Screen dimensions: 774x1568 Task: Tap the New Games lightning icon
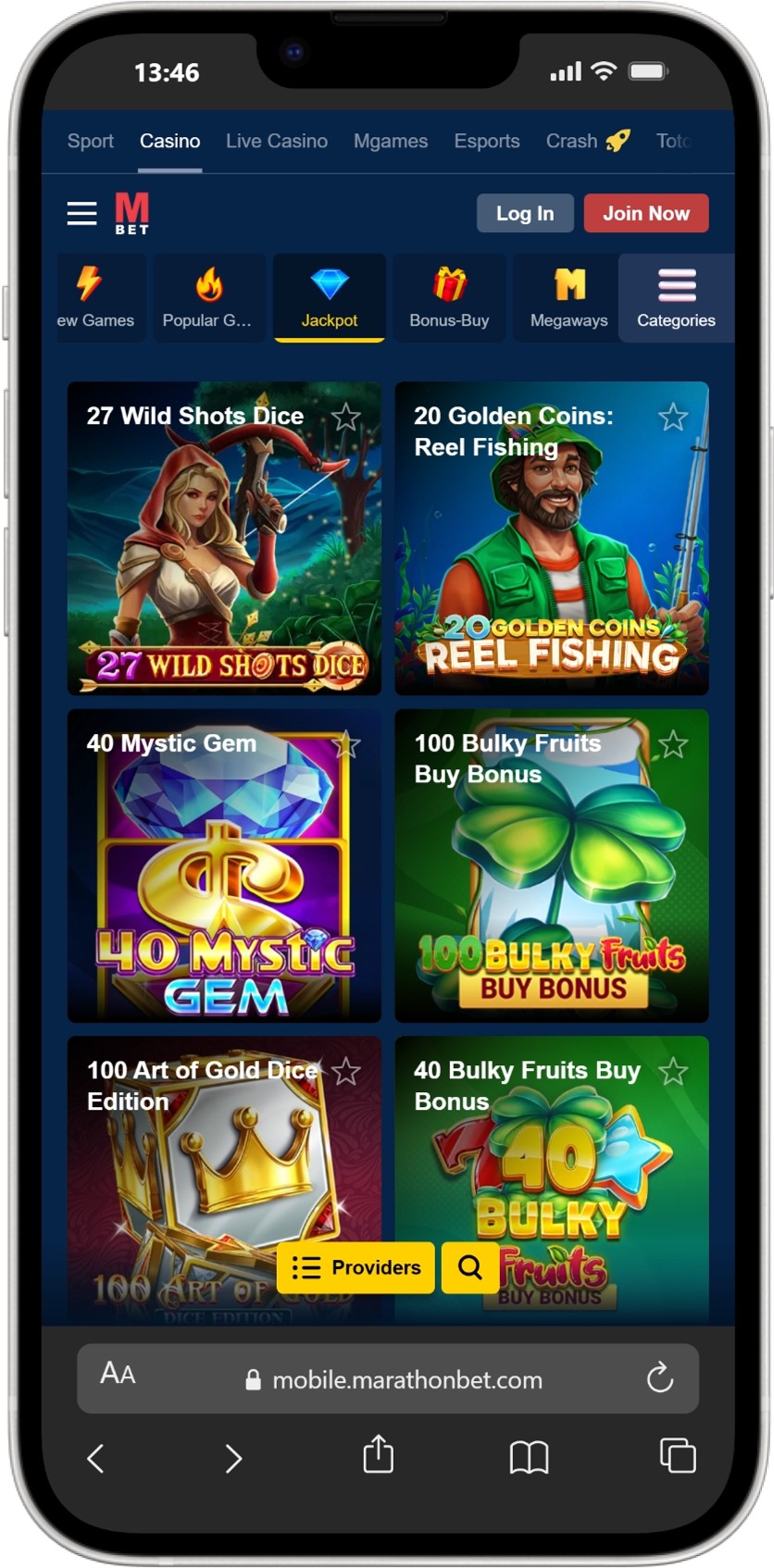pyautogui.click(x=90, y=285)
